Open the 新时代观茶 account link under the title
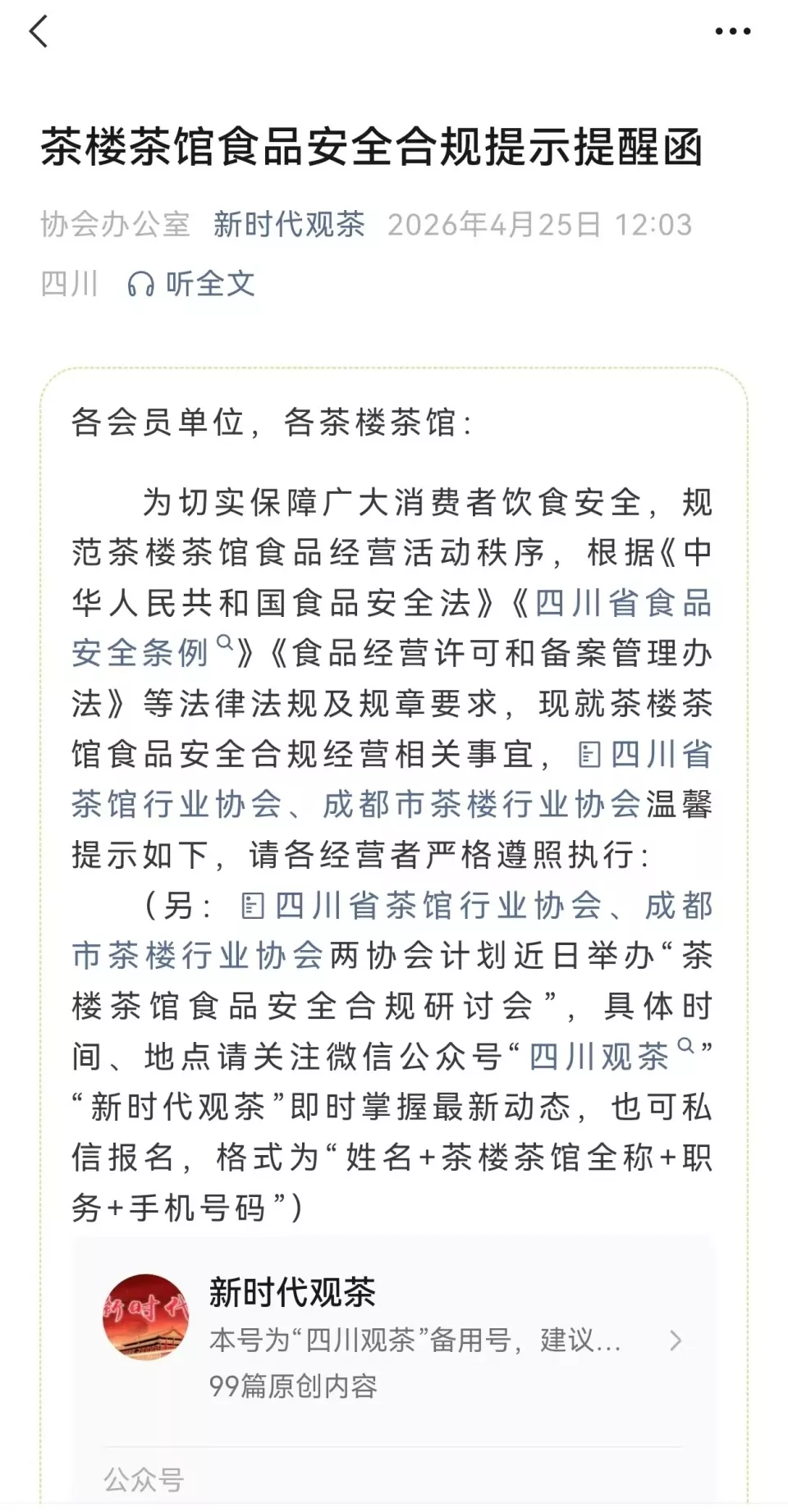 tap(289, 224)
